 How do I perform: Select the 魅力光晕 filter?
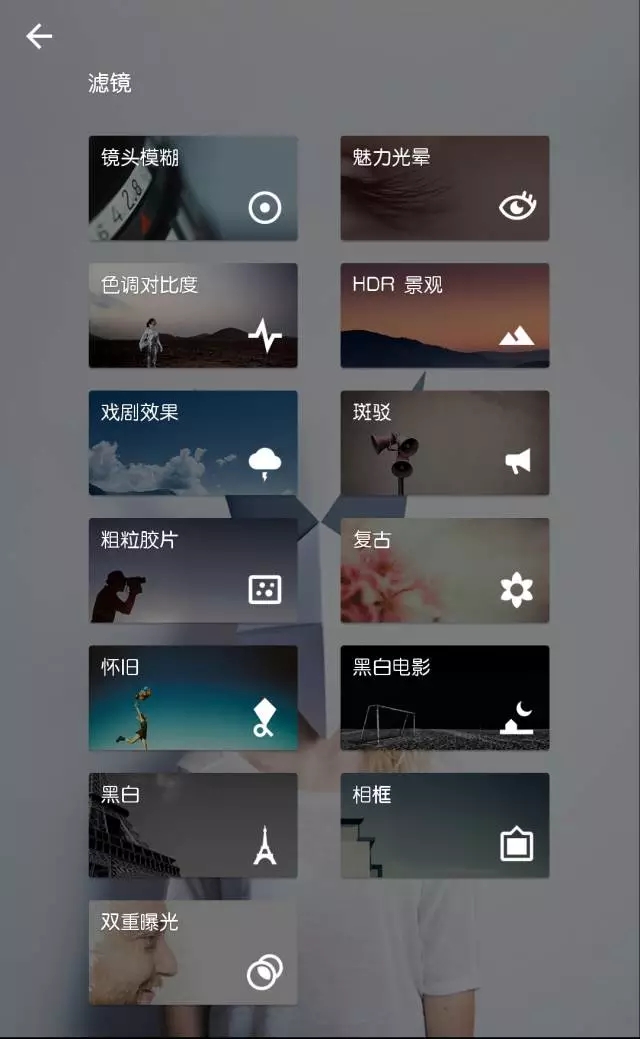click(445, 188)
